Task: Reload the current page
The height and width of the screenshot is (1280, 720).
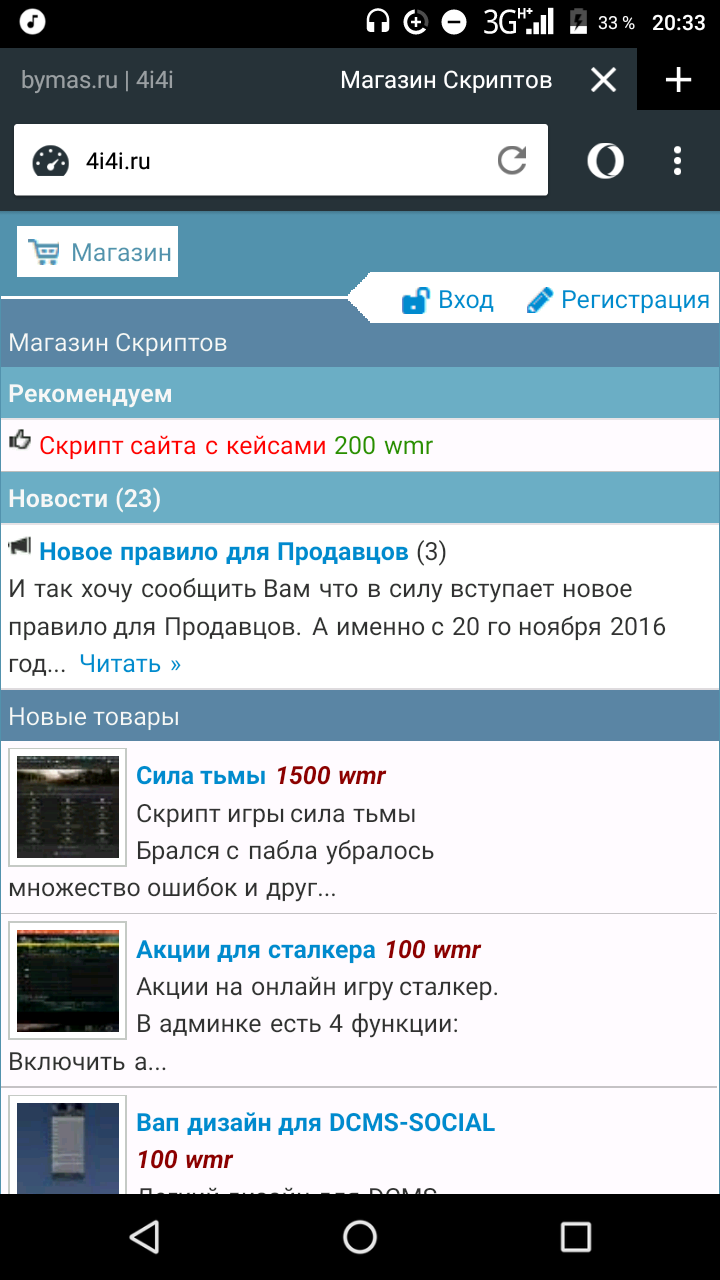Action: pos(512,160)
